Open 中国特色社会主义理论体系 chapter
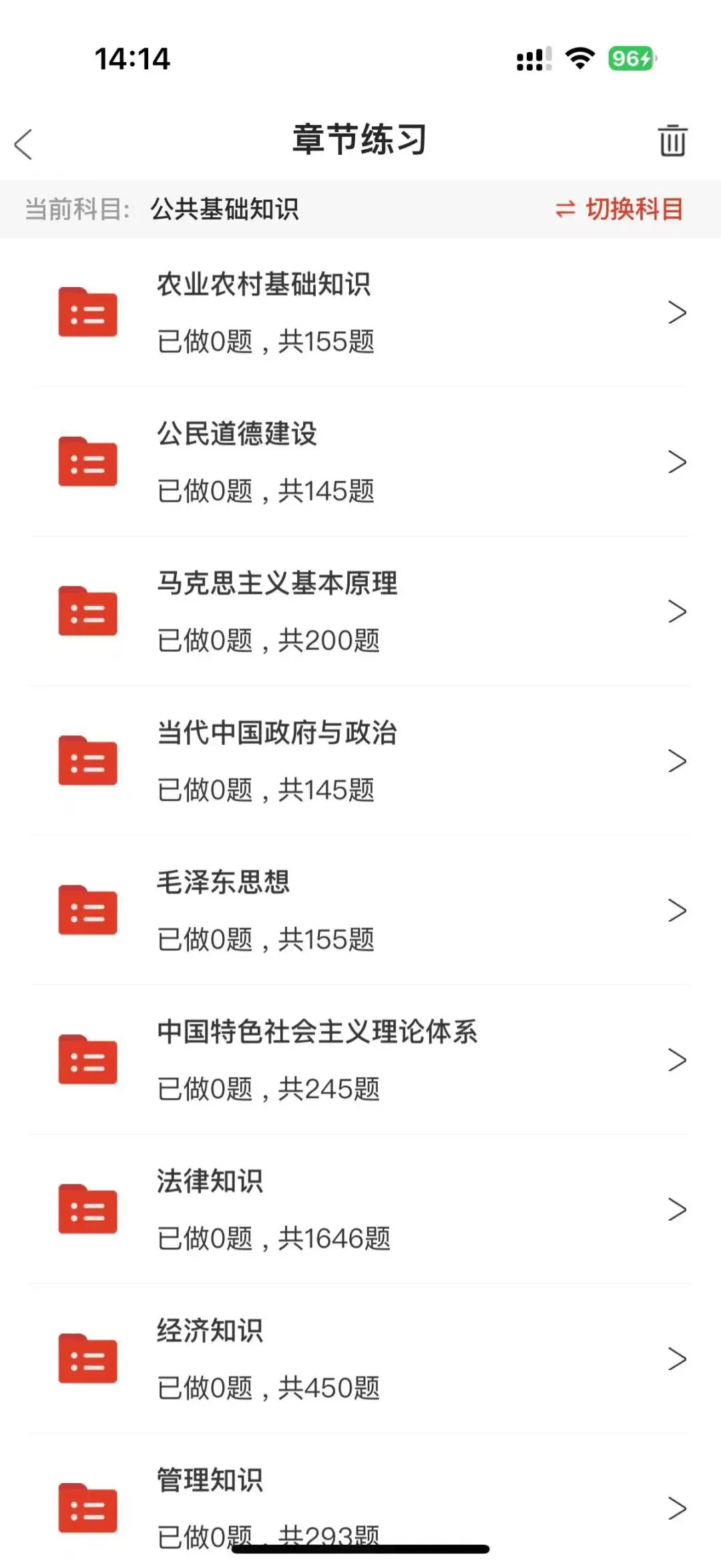Image resolution: width=721 pixels, height=1568 pixels. tap(360, 1060)
